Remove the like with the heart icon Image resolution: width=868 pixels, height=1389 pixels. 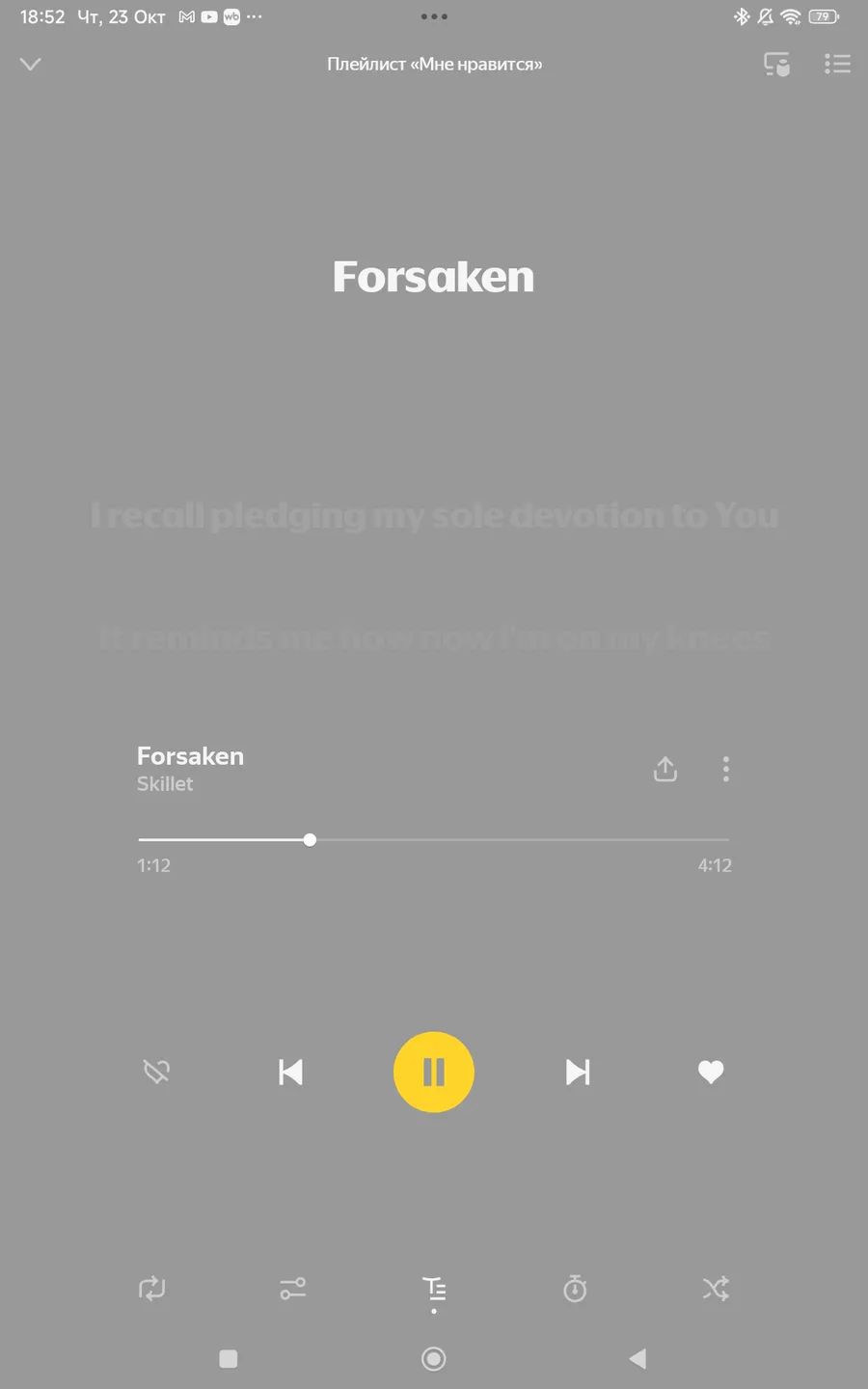point(711,1072)
